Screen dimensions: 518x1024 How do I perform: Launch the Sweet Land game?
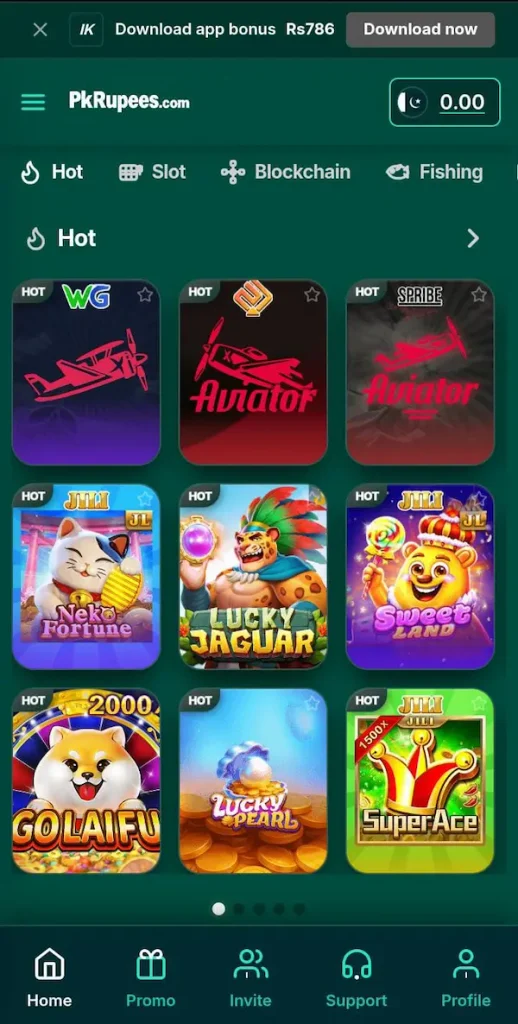point(420,577)
